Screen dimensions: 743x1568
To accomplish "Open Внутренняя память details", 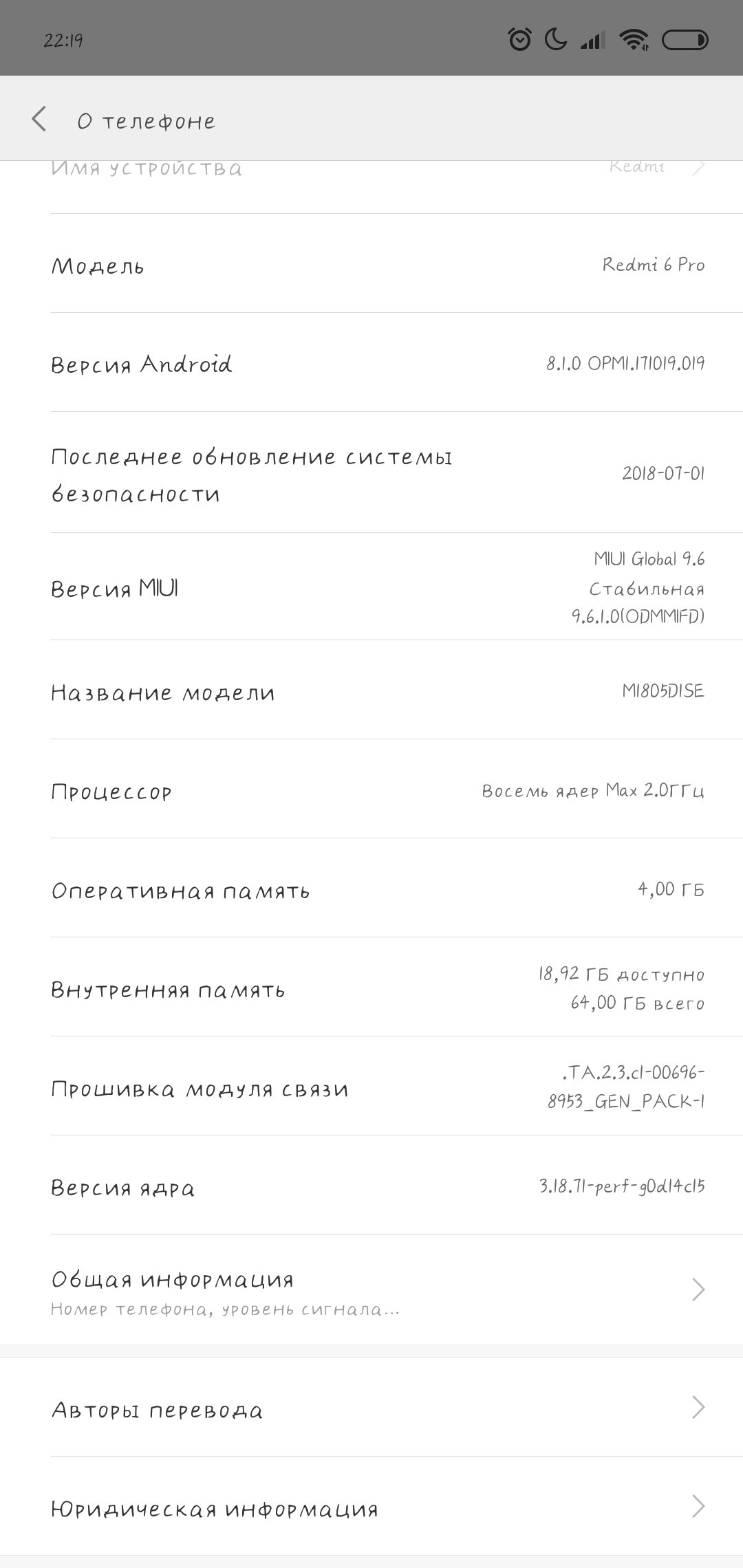I will coord(371,987).
